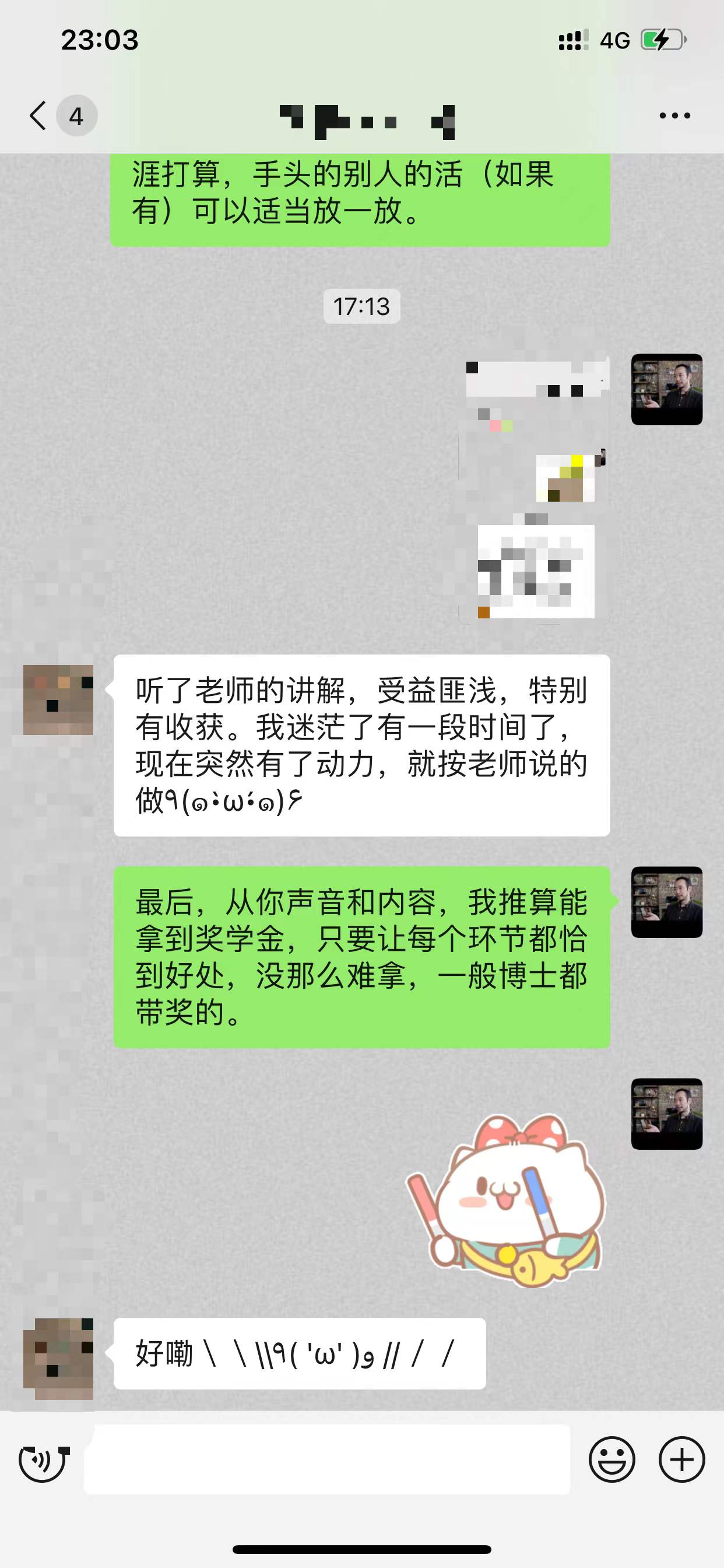Open contact avatar beside 听了老师的讲解 message
Image resolution: width=724 pixels, height=1568 pixels.
(58, 700)
